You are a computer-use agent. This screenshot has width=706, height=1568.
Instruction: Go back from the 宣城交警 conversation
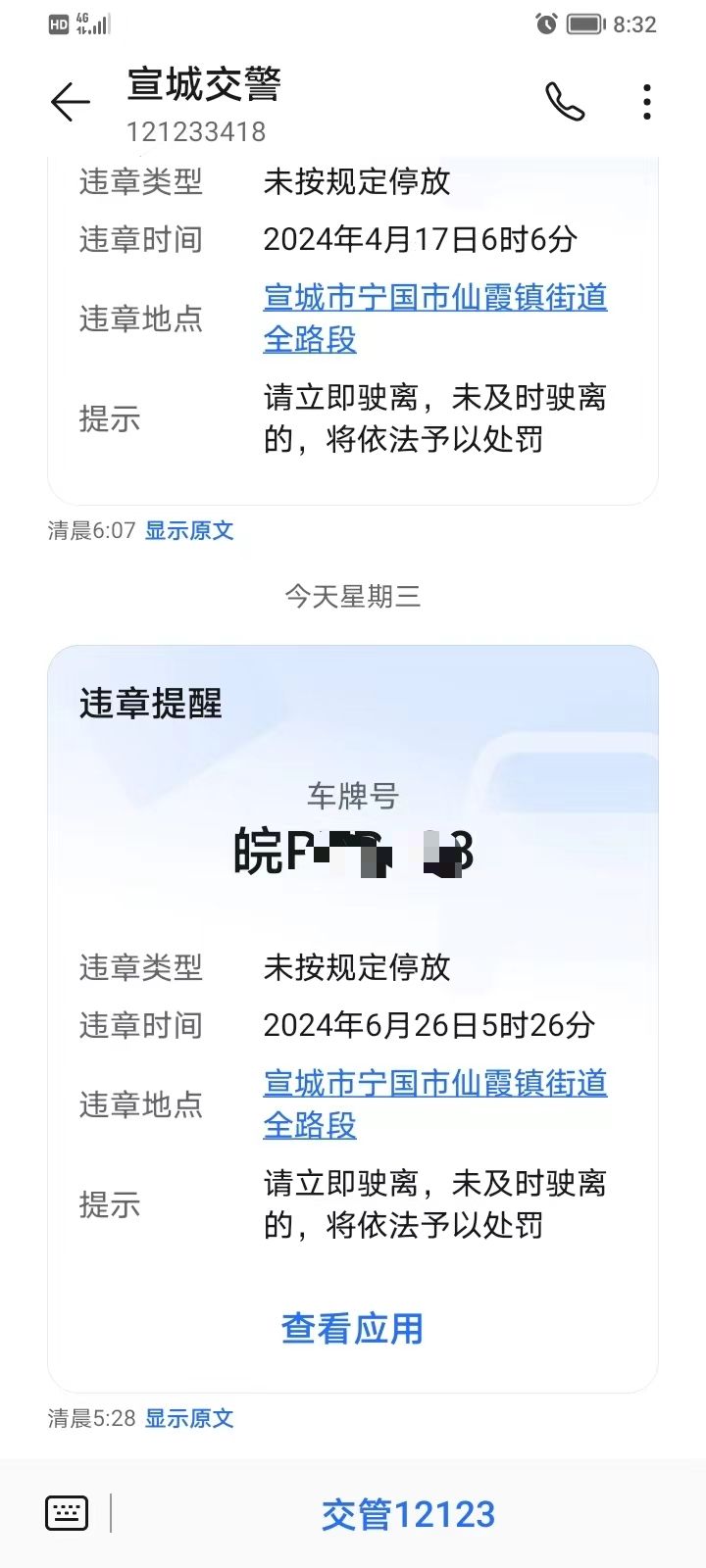[70, 102]
